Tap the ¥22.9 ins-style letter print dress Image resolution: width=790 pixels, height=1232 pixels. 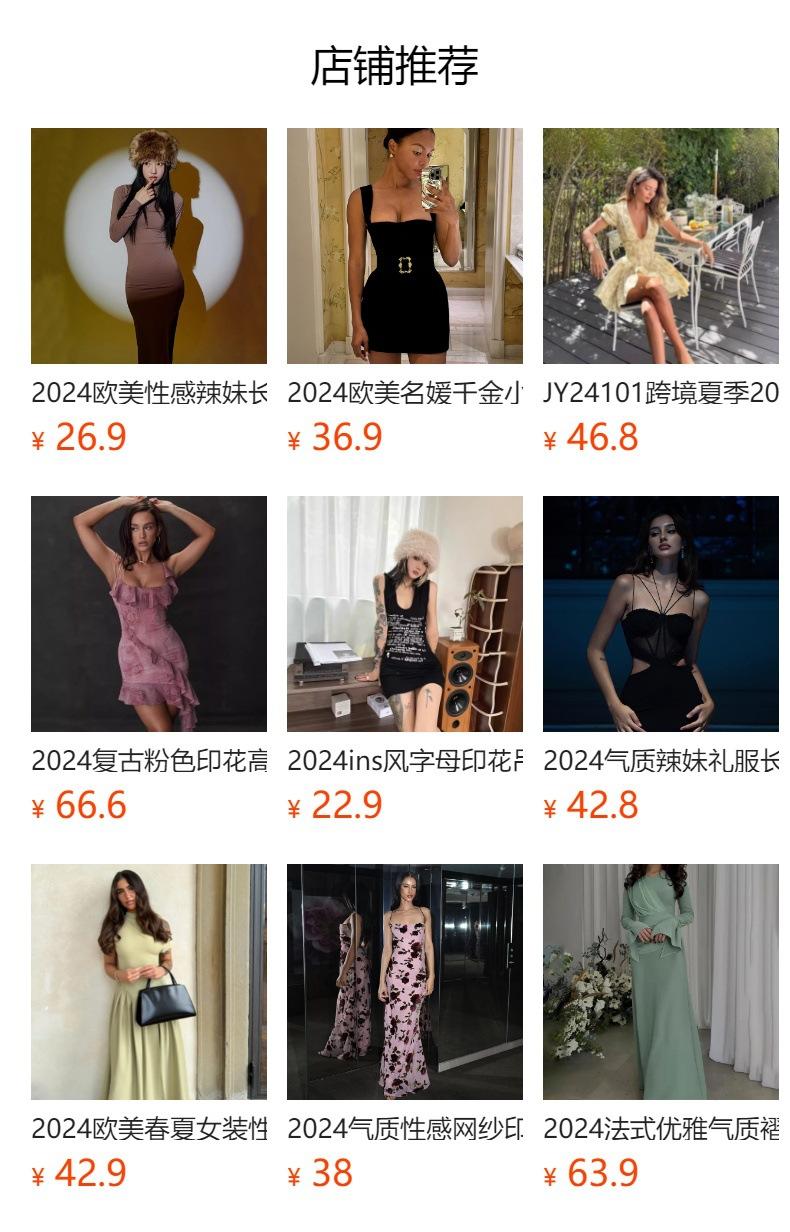(x=404, y=614)
